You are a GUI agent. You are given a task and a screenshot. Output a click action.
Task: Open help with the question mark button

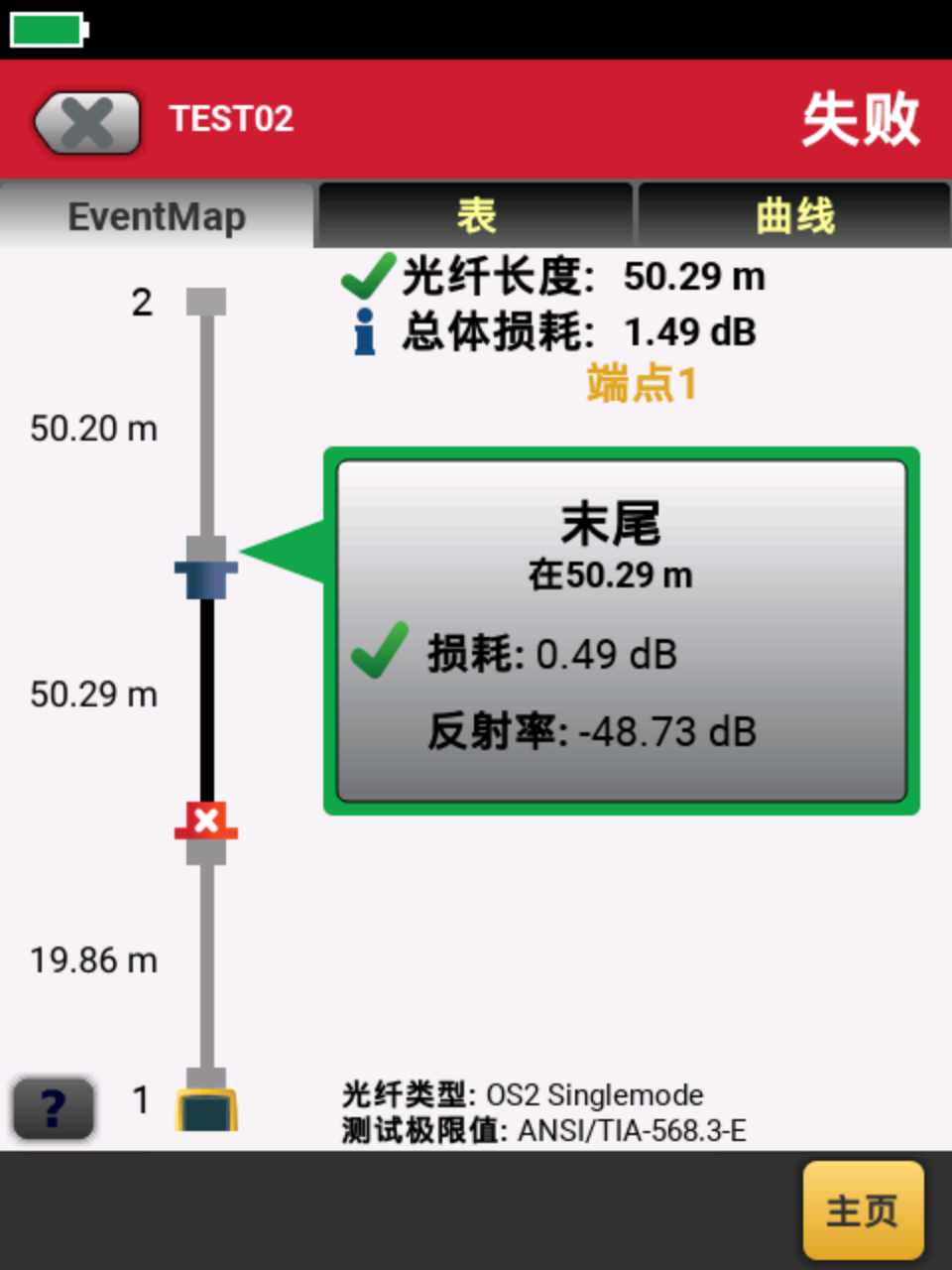pyautogui.click(x=54, y=1106)
